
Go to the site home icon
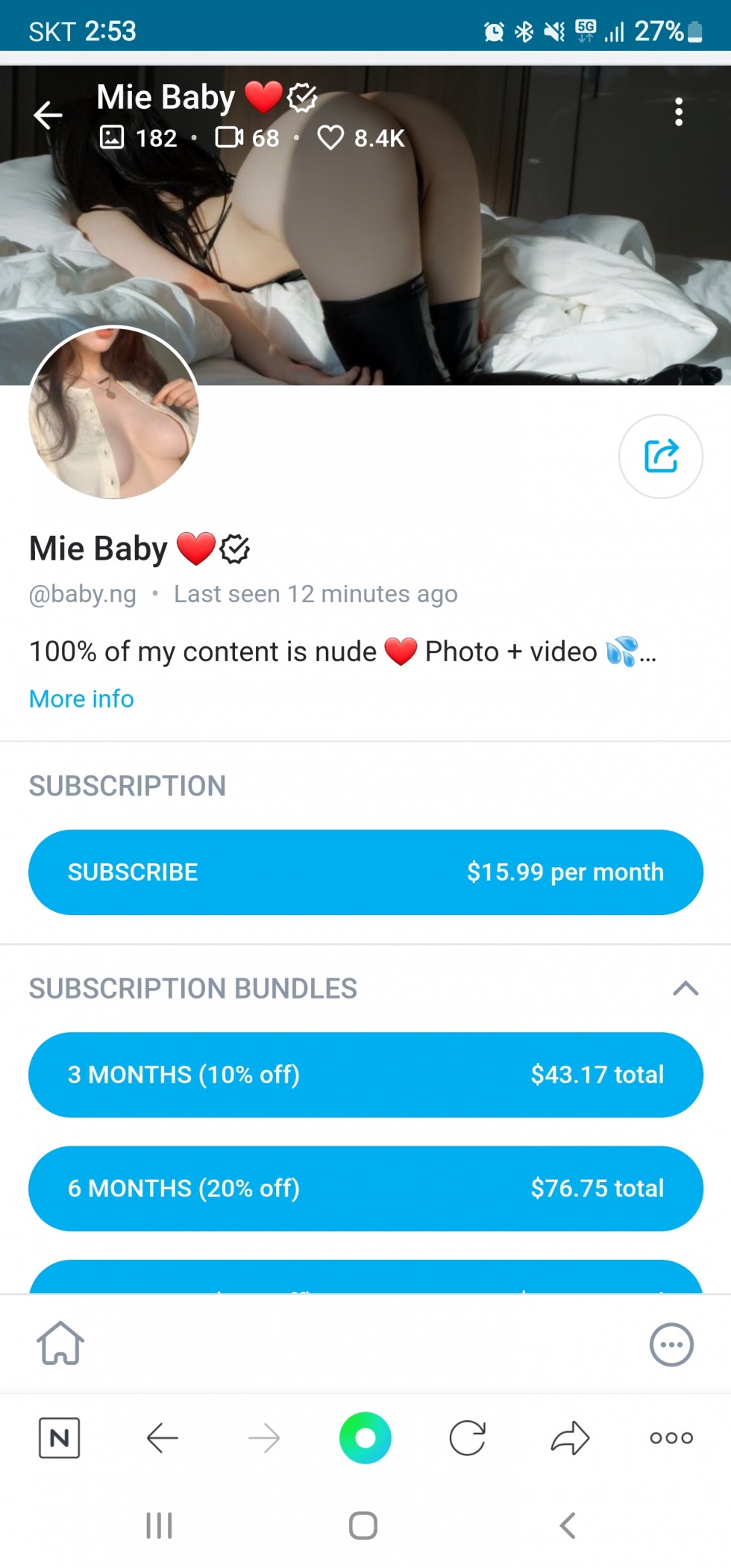[x=60, y=1343]
